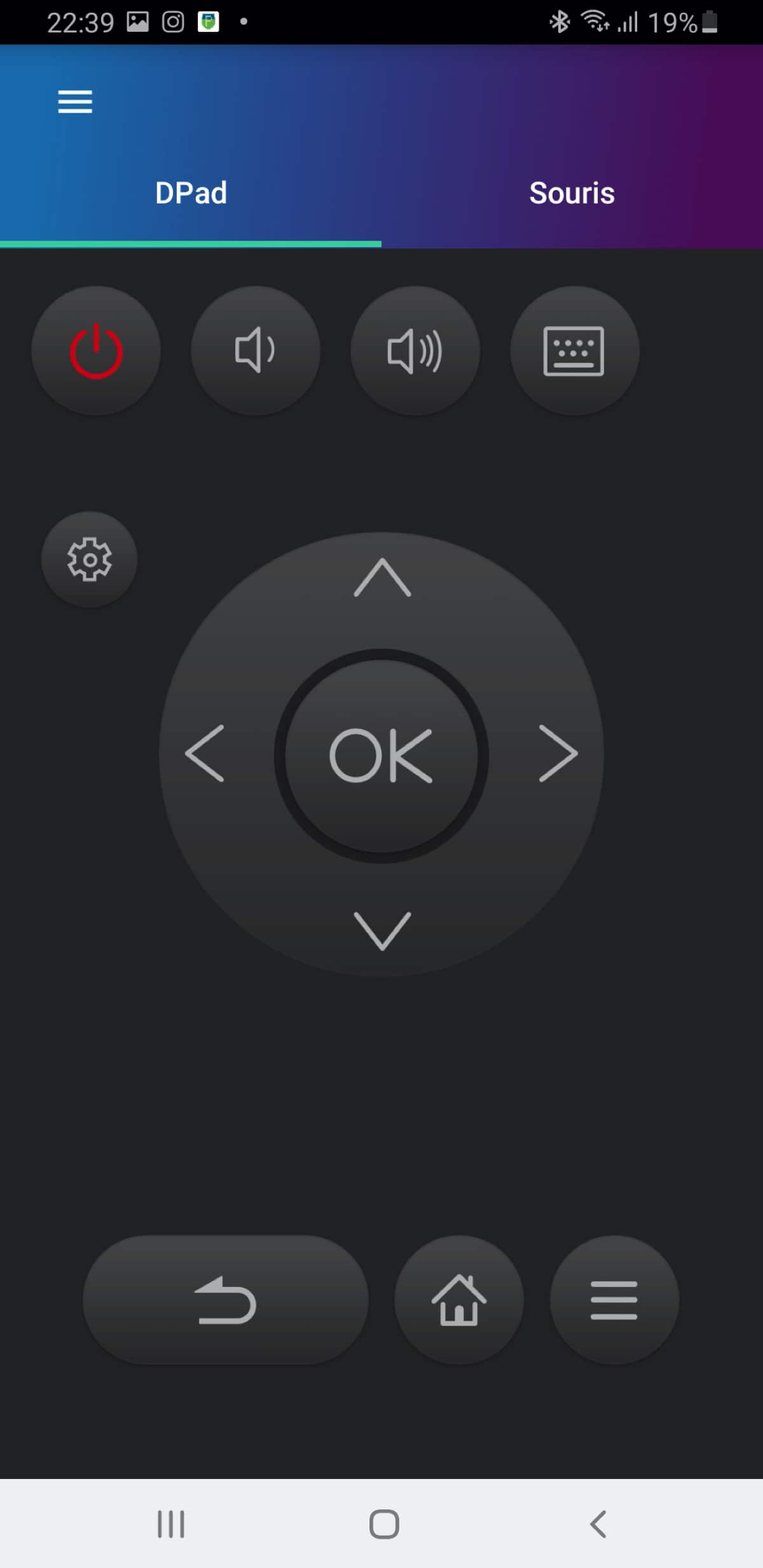763x1568 pixels.
Task: Tap the DPad down arrow
Action: coord(382,931)
